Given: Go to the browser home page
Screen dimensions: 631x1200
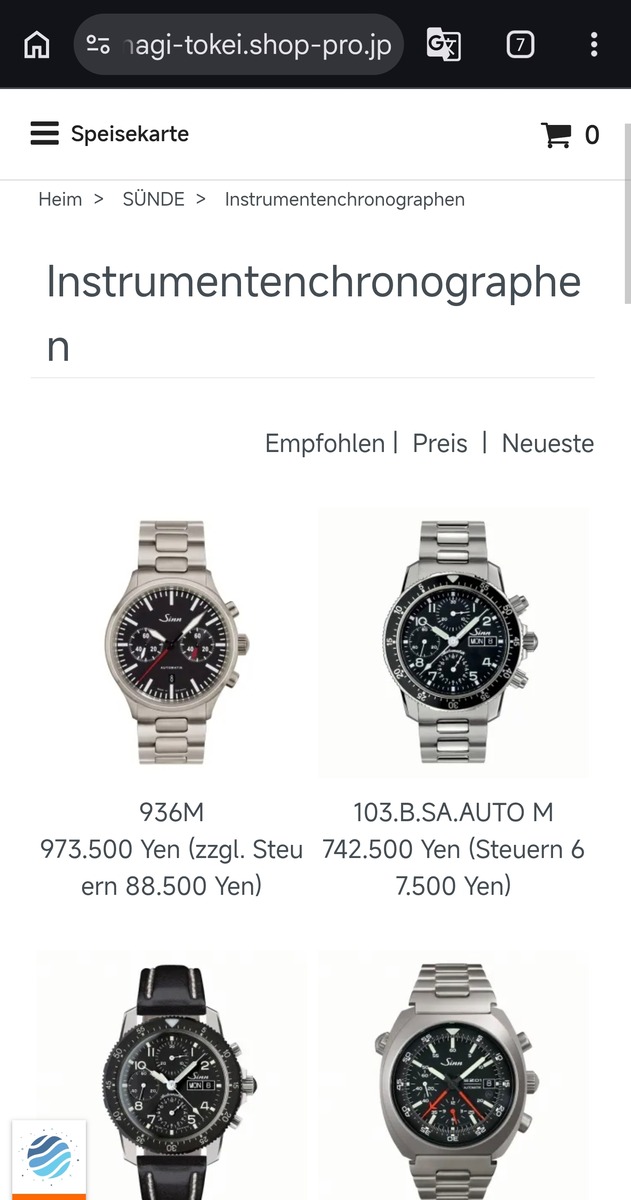Looking at the screenshot, I should pyautogui.click(x=36, y=44).
